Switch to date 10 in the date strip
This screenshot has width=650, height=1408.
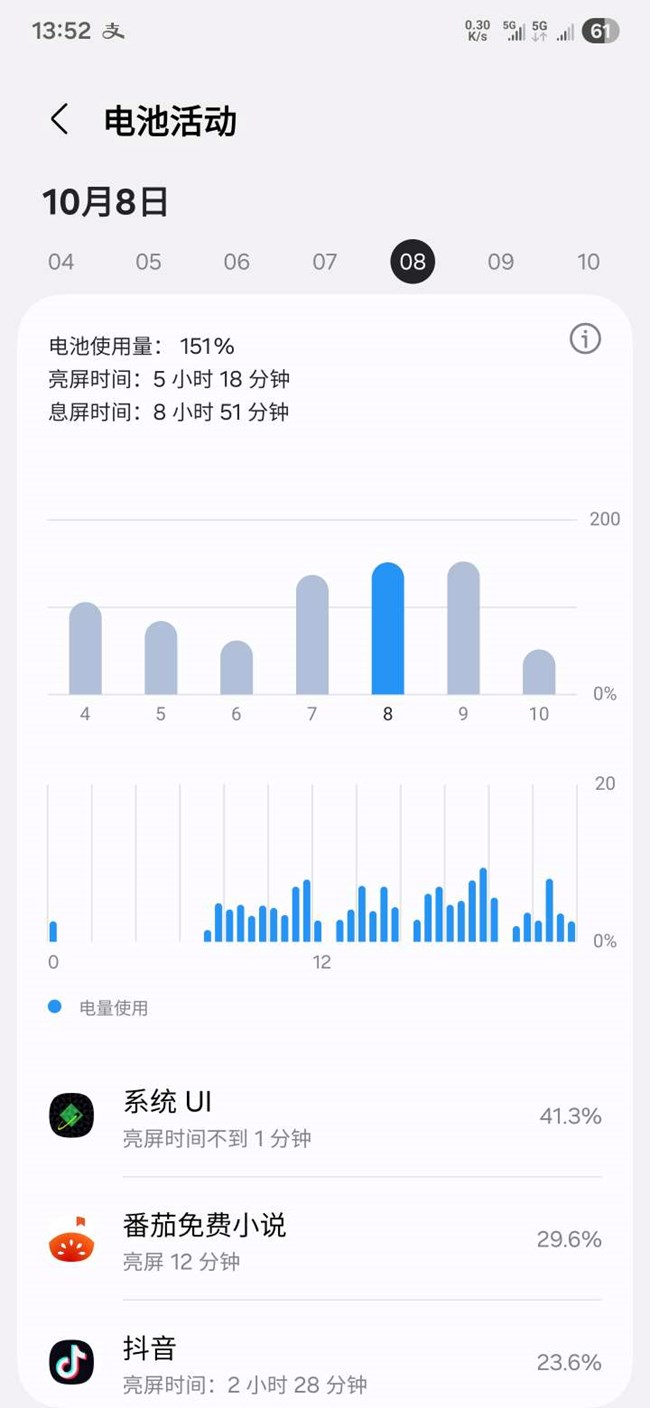pos(588,262)
